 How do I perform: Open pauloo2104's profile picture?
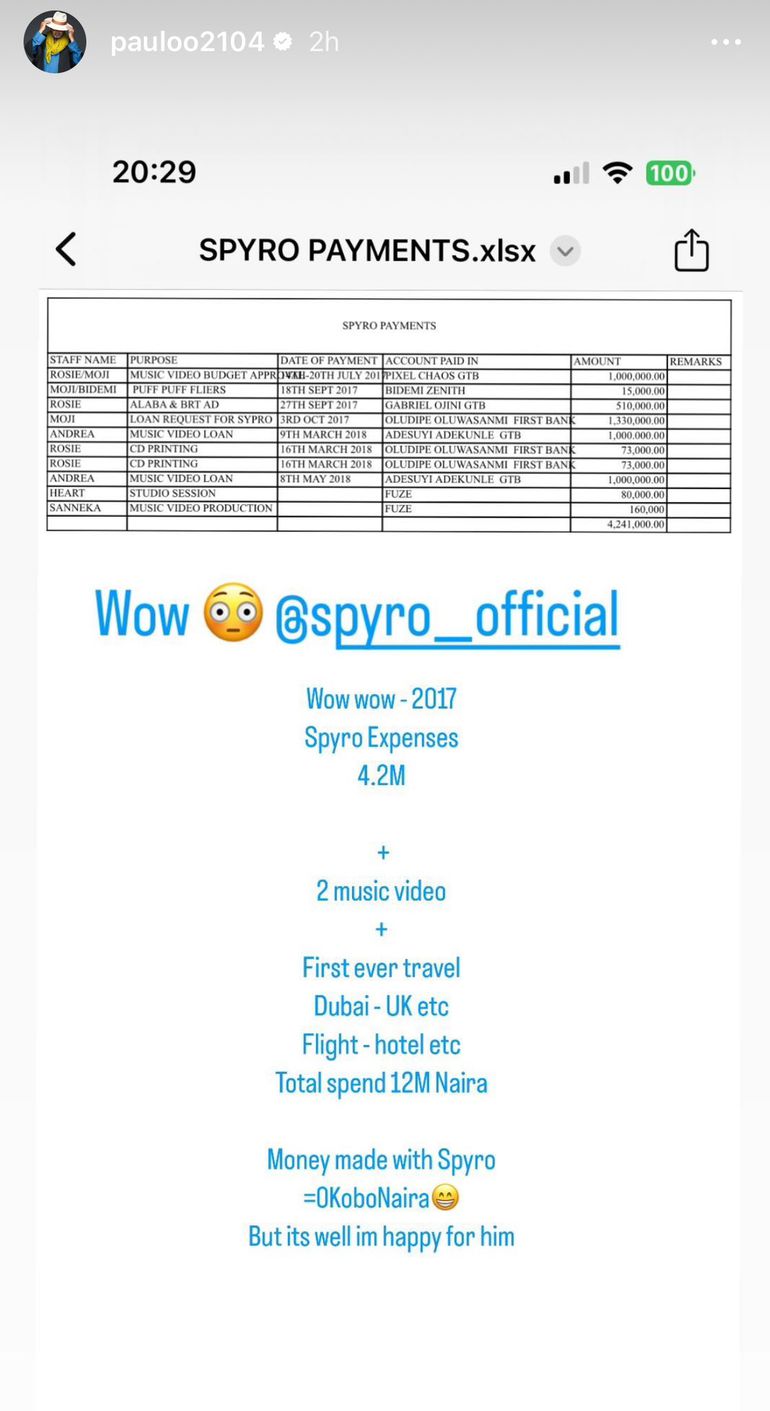(54, 42)
